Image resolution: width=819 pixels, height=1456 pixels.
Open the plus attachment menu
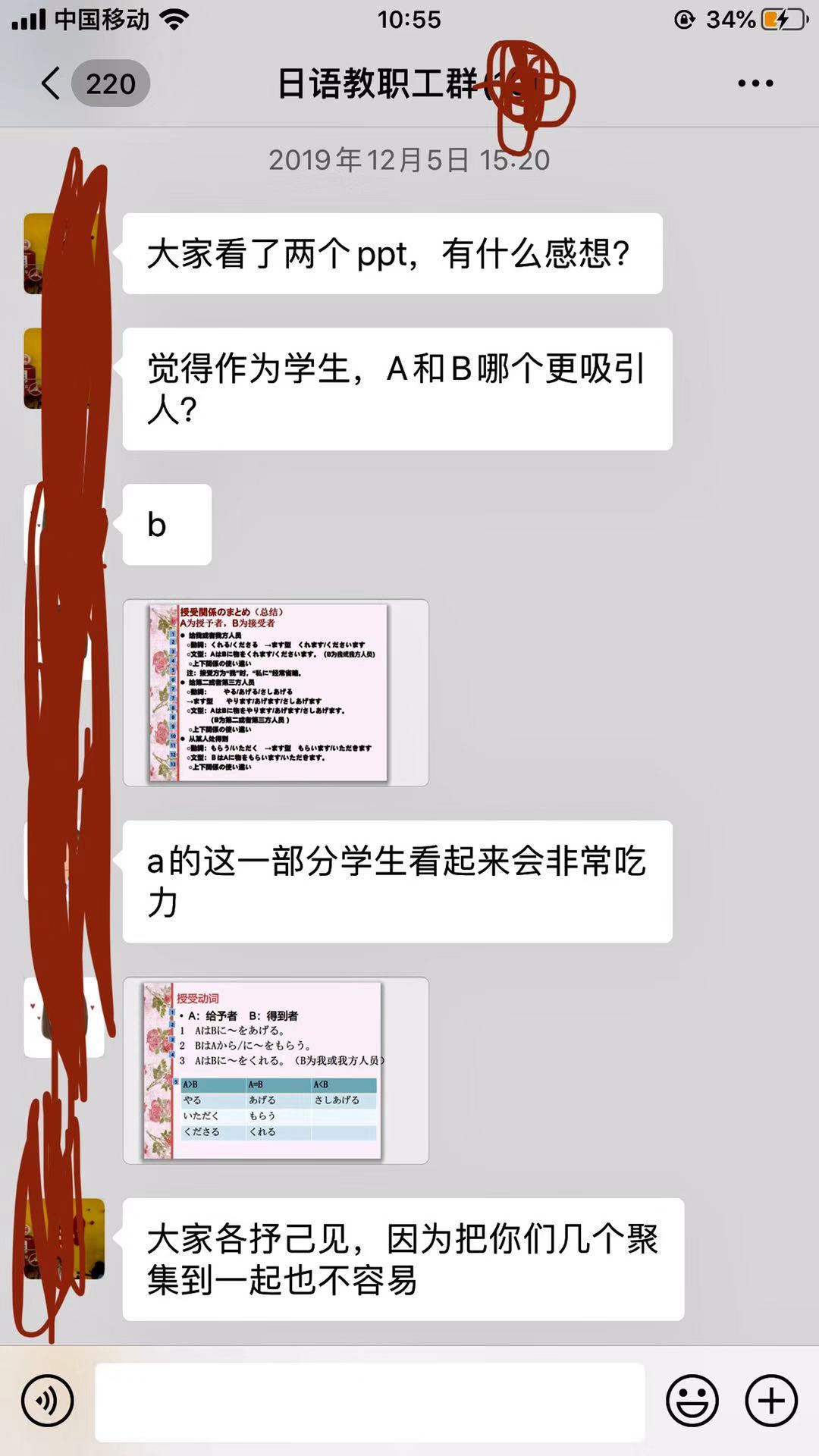point(771,1401)
